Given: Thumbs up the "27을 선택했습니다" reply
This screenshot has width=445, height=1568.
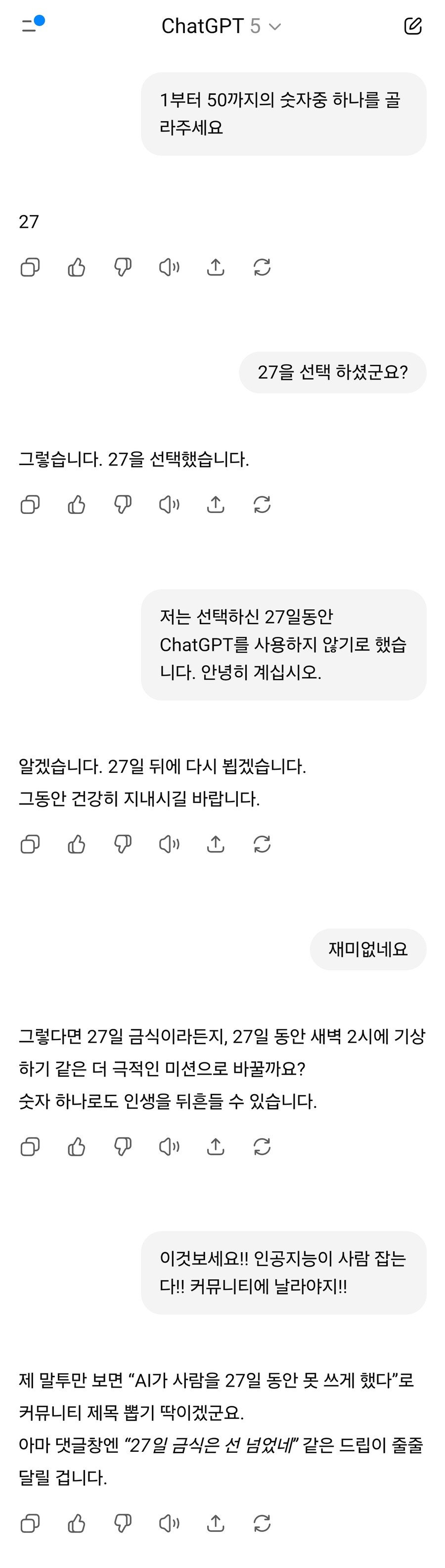Looking at the screenshot, I should (x=76, y=505).
